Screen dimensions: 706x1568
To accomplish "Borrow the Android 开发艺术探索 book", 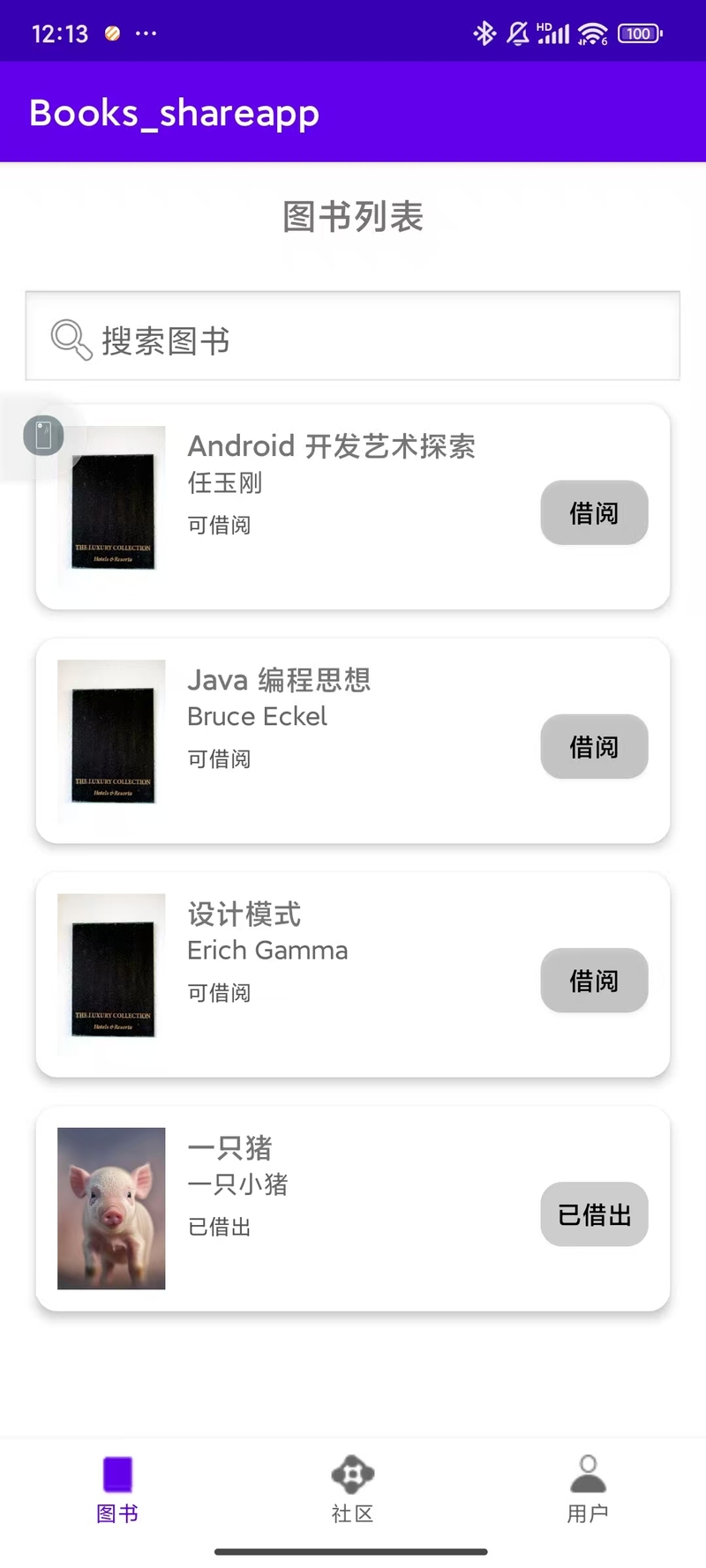I will [x=594, y=512].
